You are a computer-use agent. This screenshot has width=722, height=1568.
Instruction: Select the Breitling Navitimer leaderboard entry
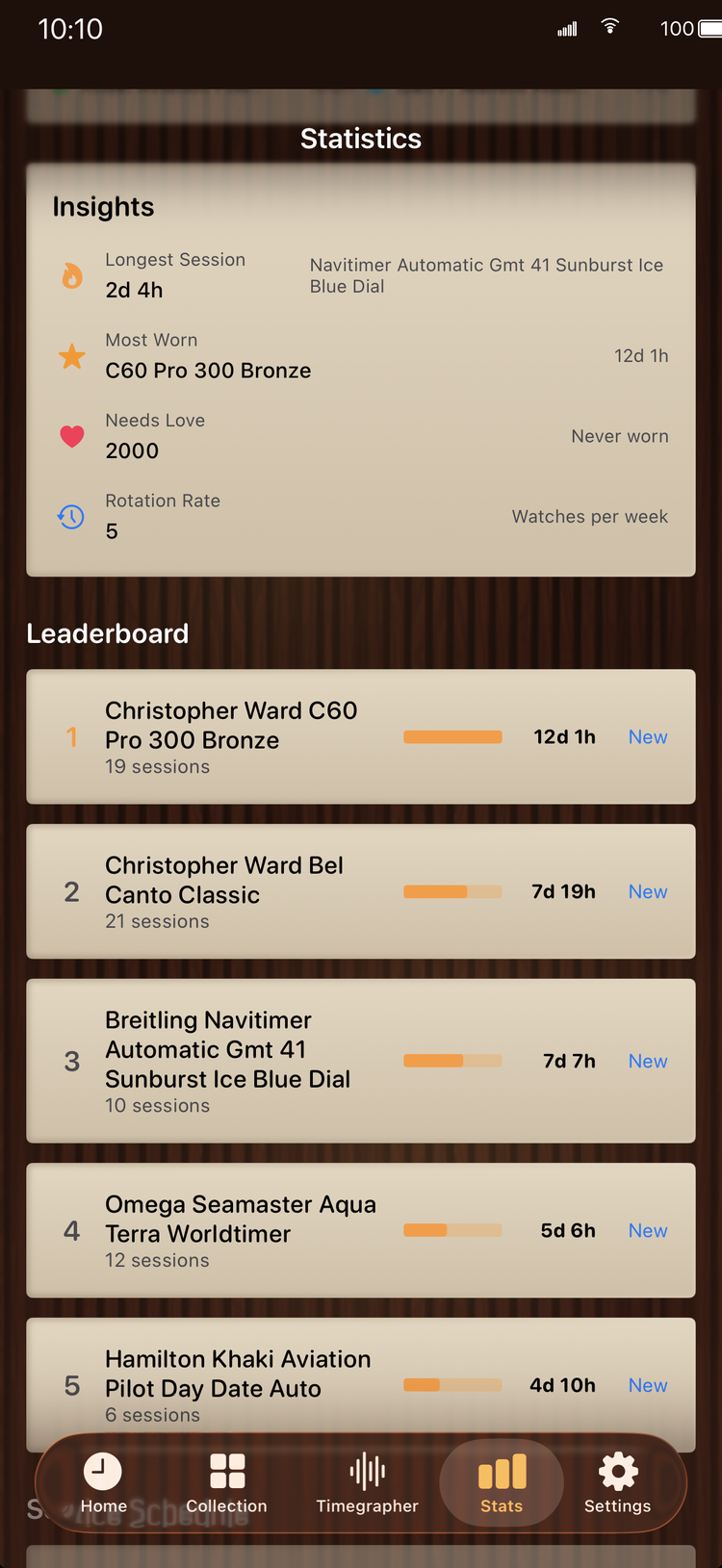tap(361, 1060)
